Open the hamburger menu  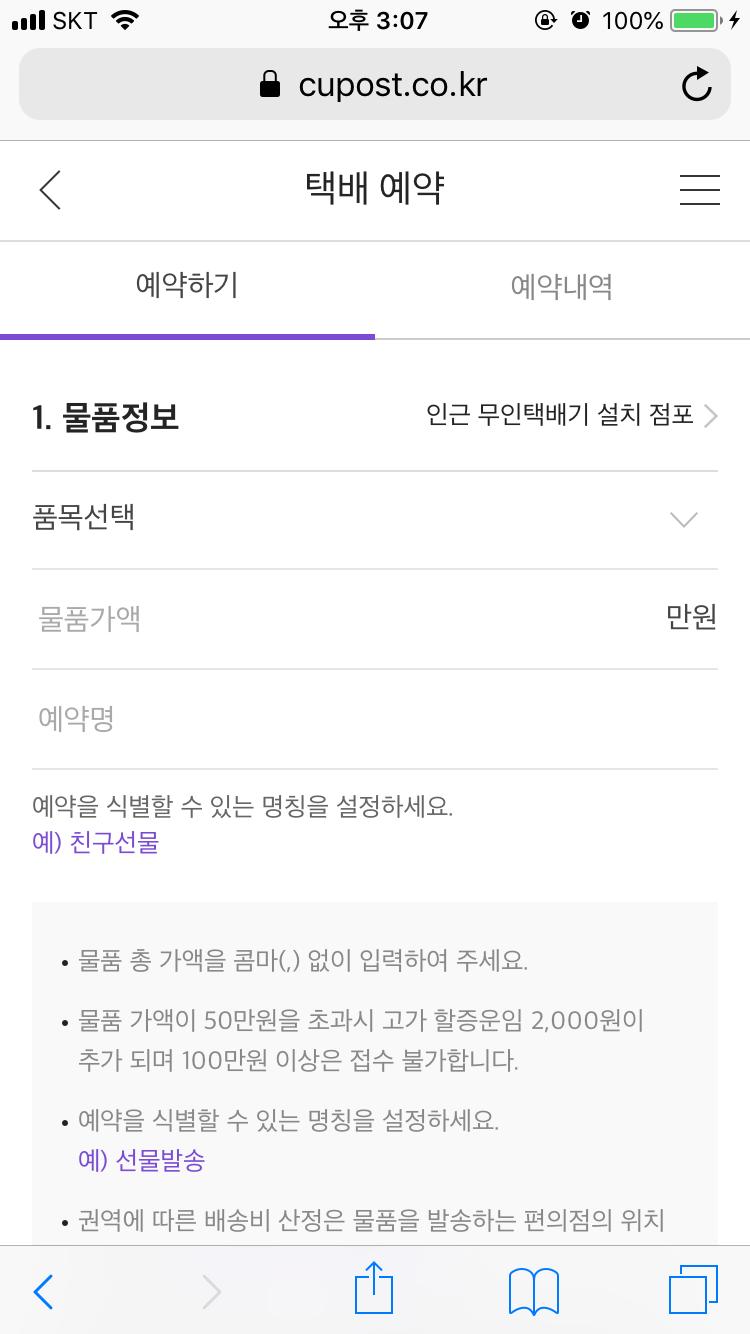pos(700,190)
